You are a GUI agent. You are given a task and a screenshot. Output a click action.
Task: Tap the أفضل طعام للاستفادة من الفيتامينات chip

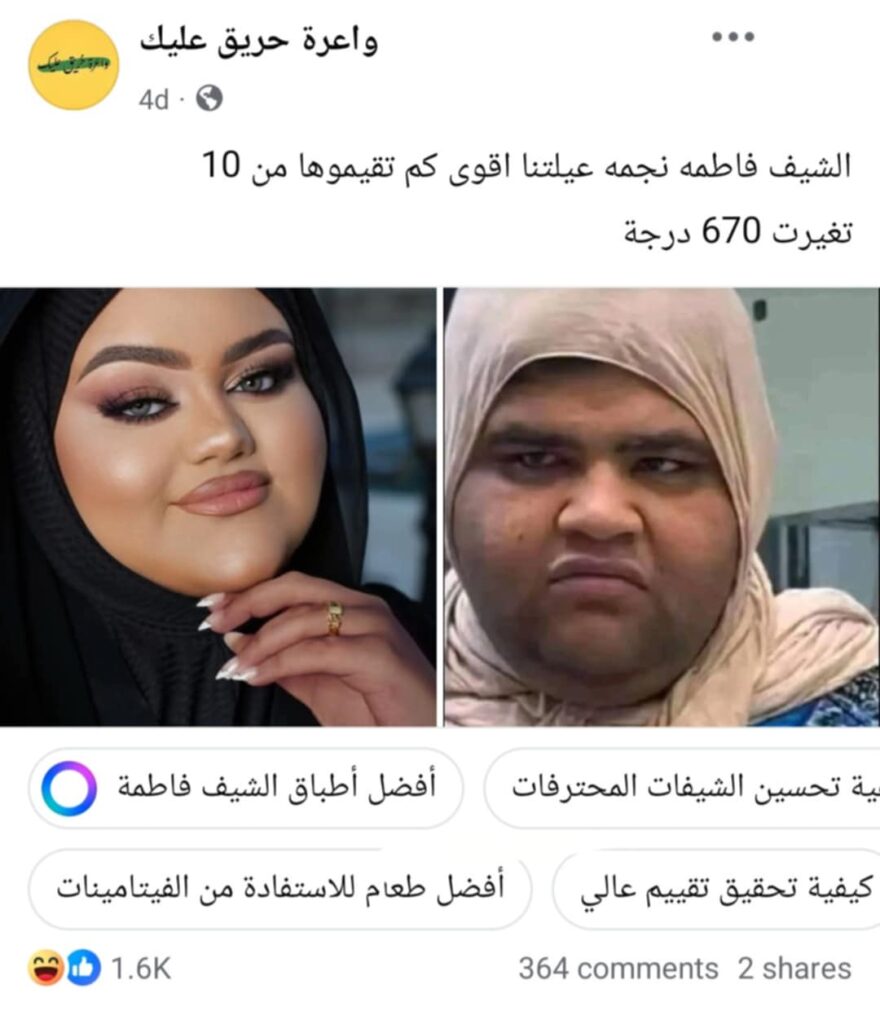point(280,888)
